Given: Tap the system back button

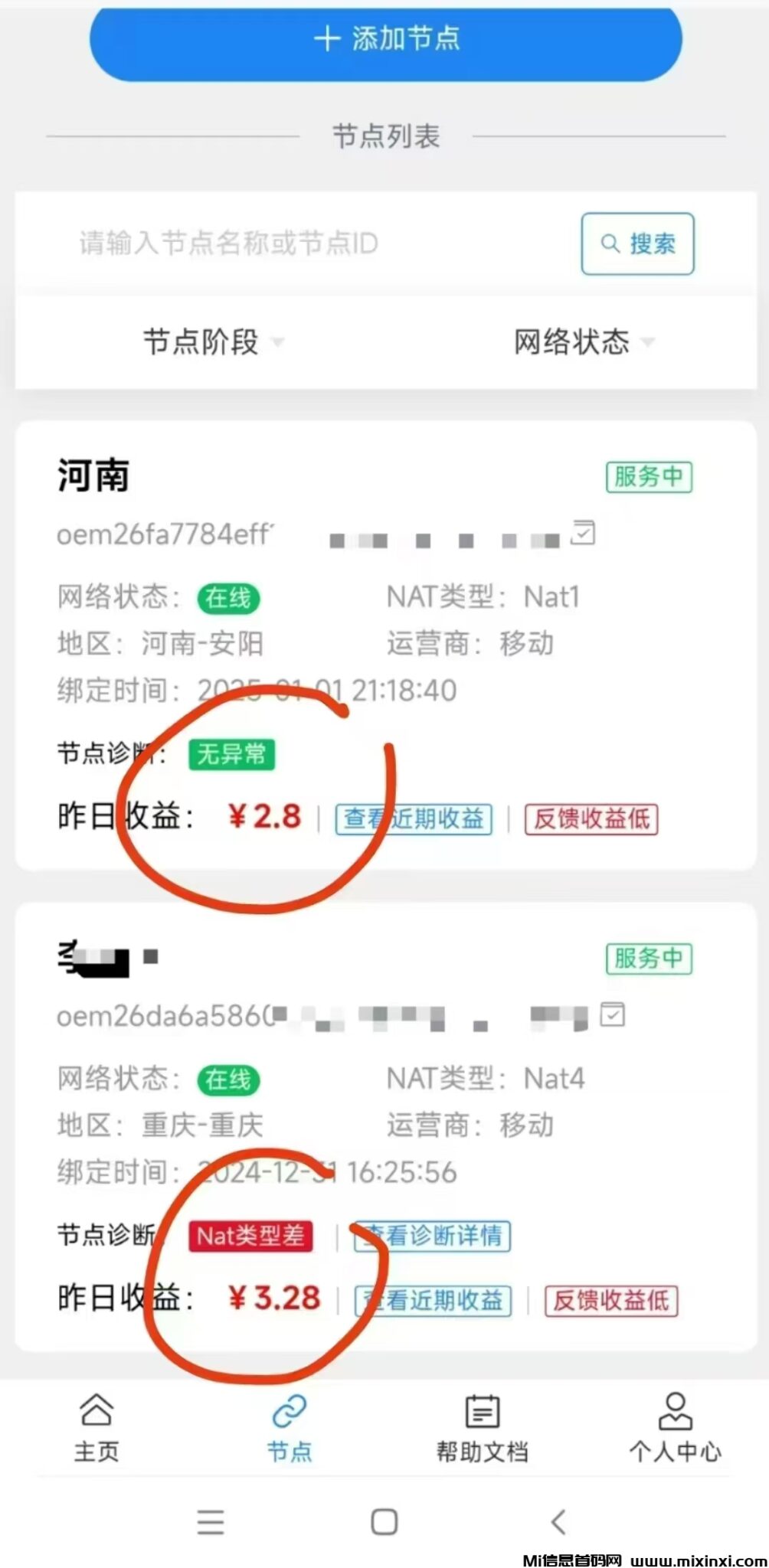Looking at the screenshot, I should point(558,1521).
